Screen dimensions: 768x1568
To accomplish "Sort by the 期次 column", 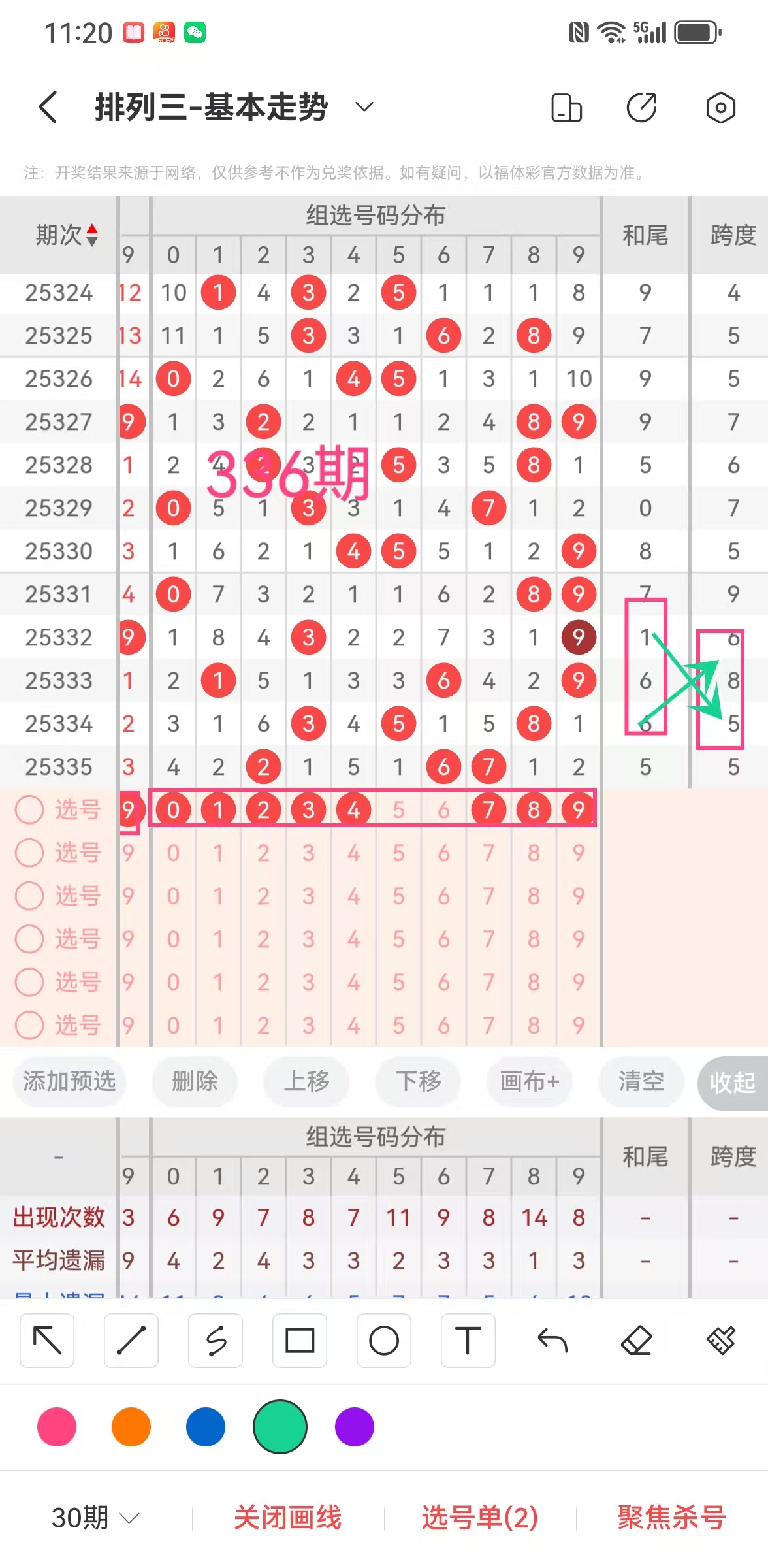I will click(66, 235).
